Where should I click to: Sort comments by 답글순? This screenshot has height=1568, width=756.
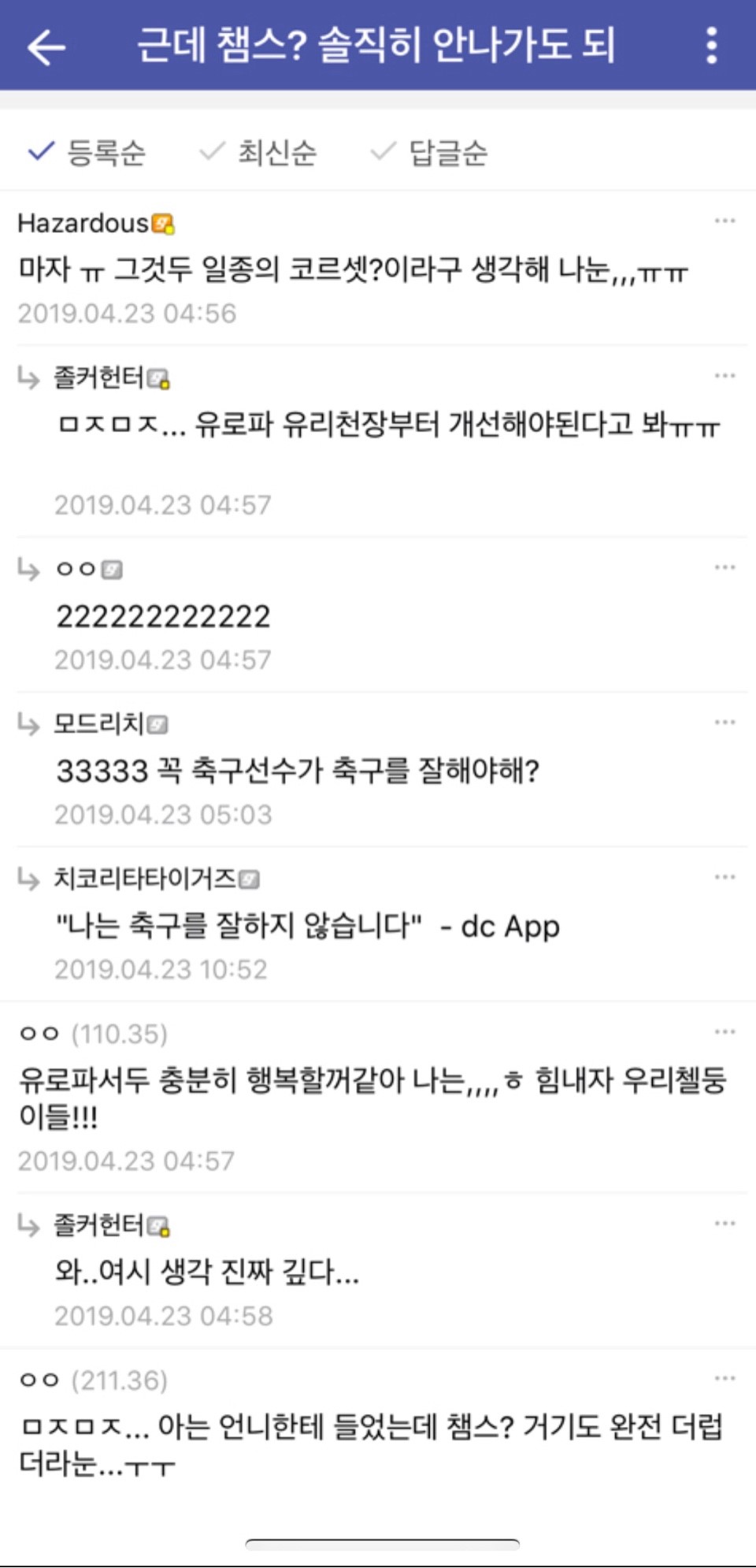pyautogui.click(x=429, y=152)
